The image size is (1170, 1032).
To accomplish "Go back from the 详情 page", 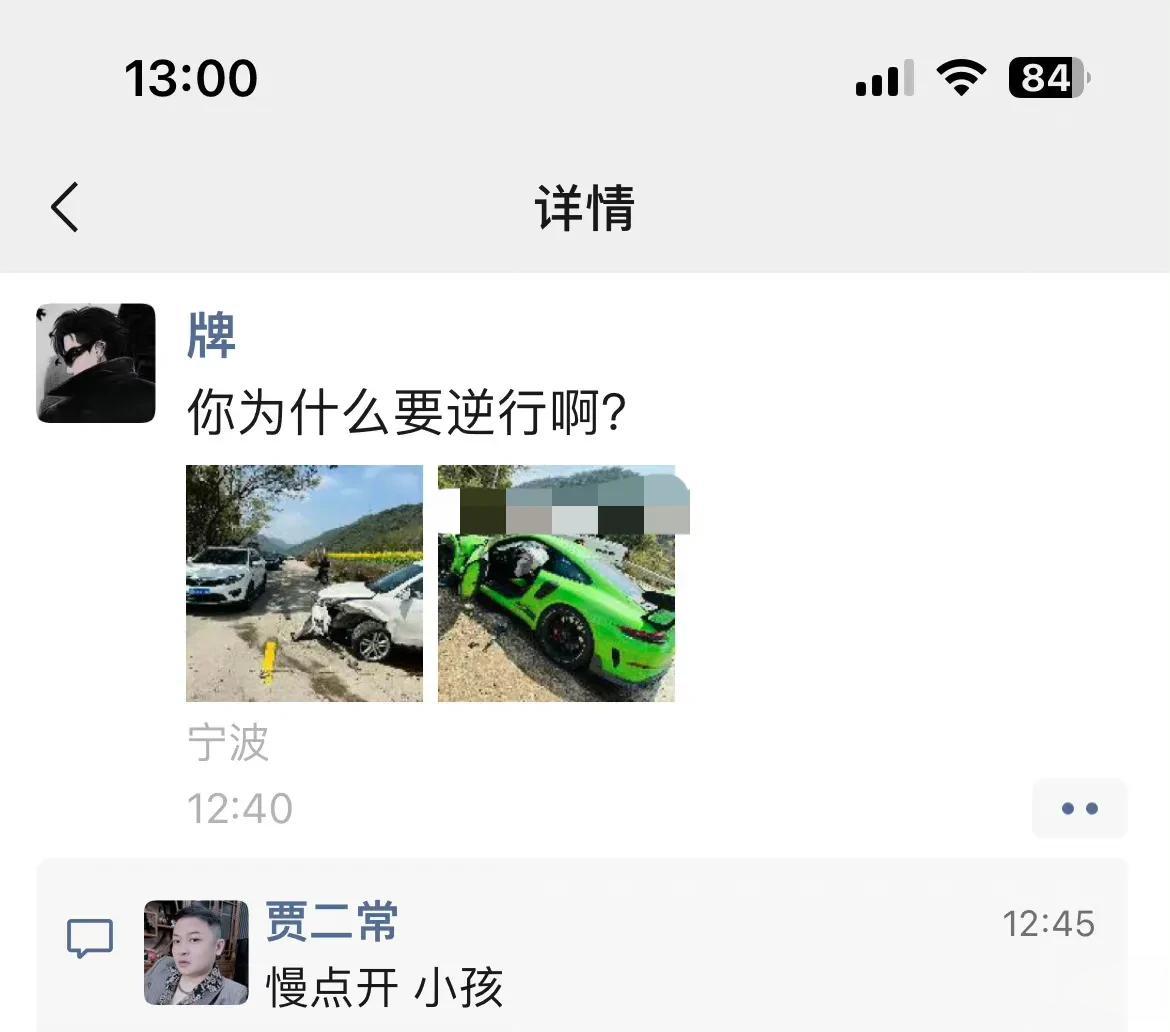I will (x=65, y=207).
